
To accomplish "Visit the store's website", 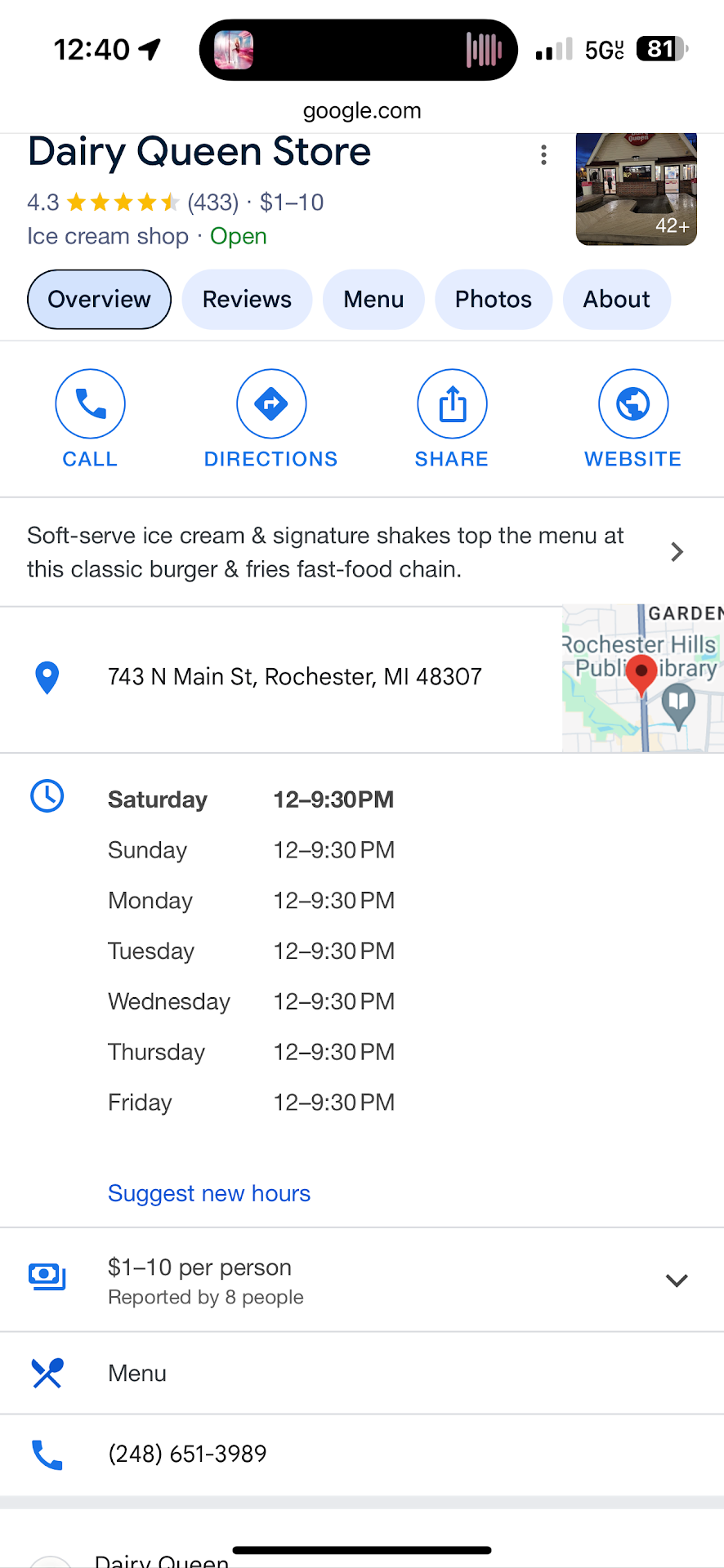I will (632, 418).
